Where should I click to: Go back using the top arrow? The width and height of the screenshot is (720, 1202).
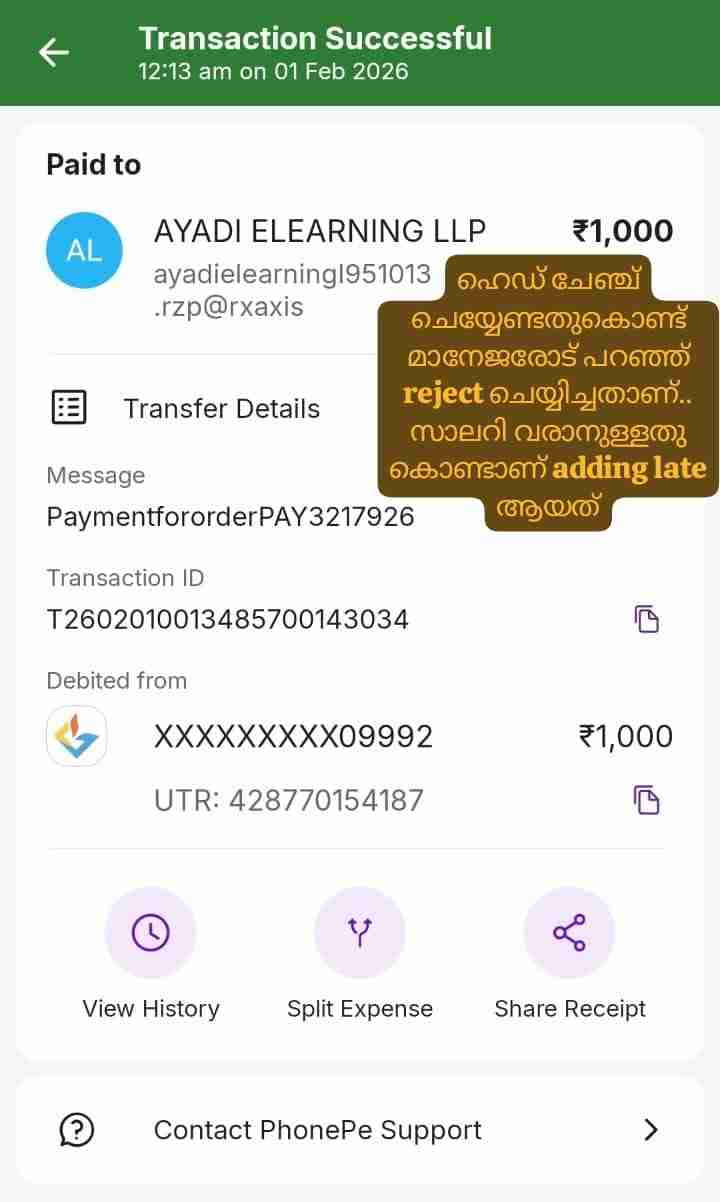[54, 53]
